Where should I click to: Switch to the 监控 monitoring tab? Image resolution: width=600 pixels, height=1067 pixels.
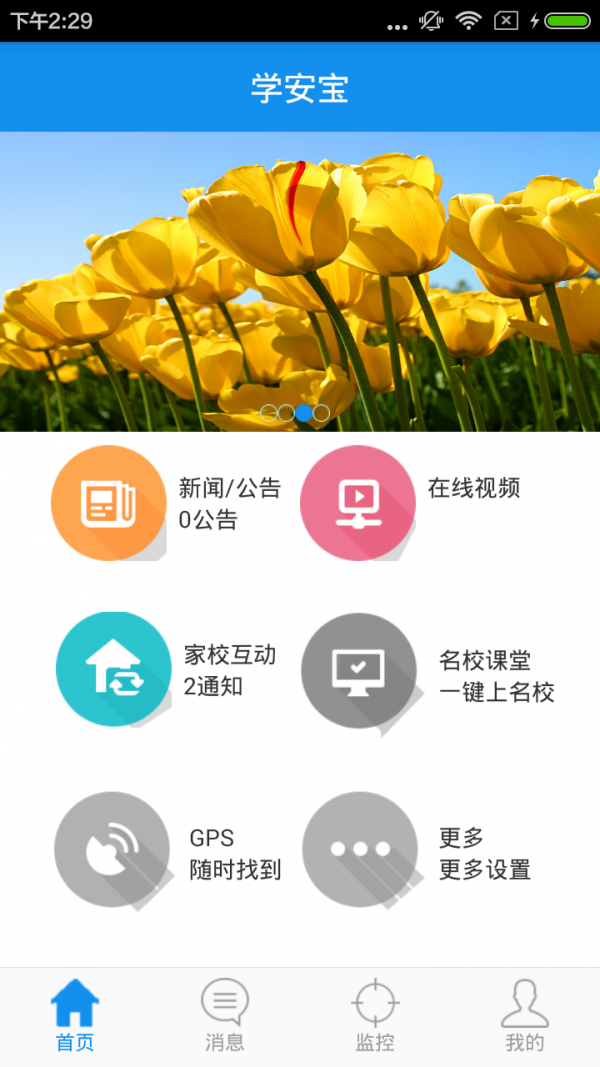(375, 1016)
